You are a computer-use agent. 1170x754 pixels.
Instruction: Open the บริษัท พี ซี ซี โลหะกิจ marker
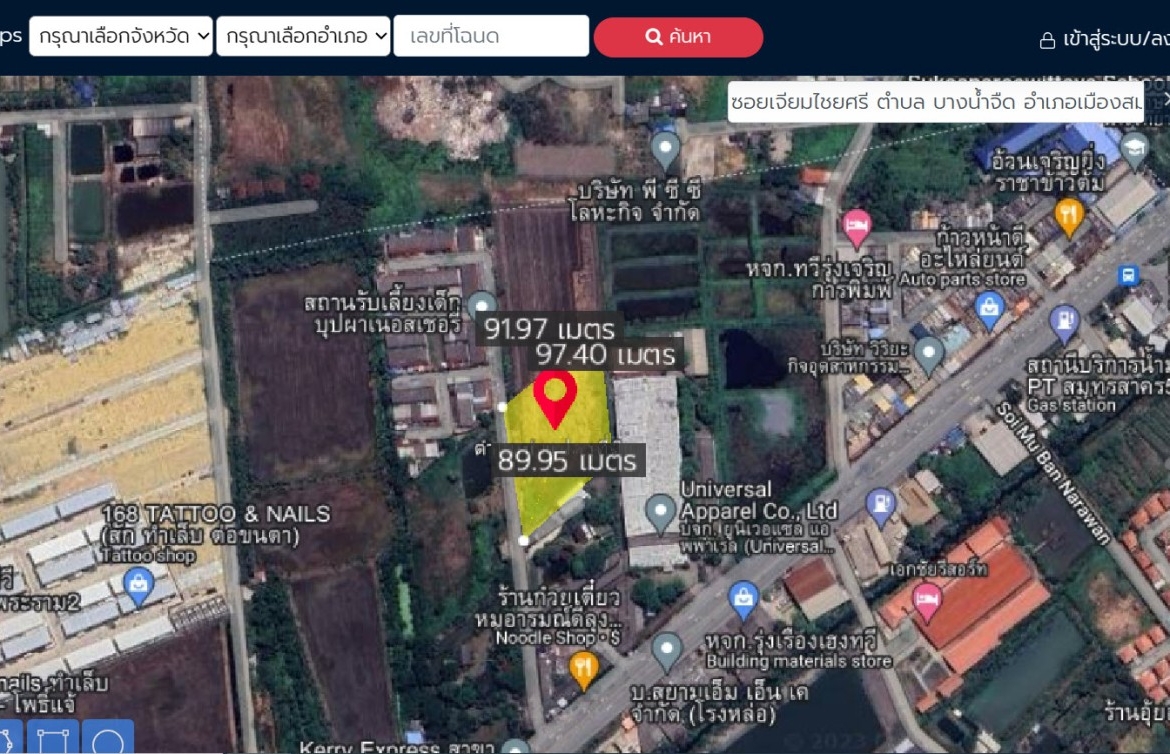[x=665, y=149]
